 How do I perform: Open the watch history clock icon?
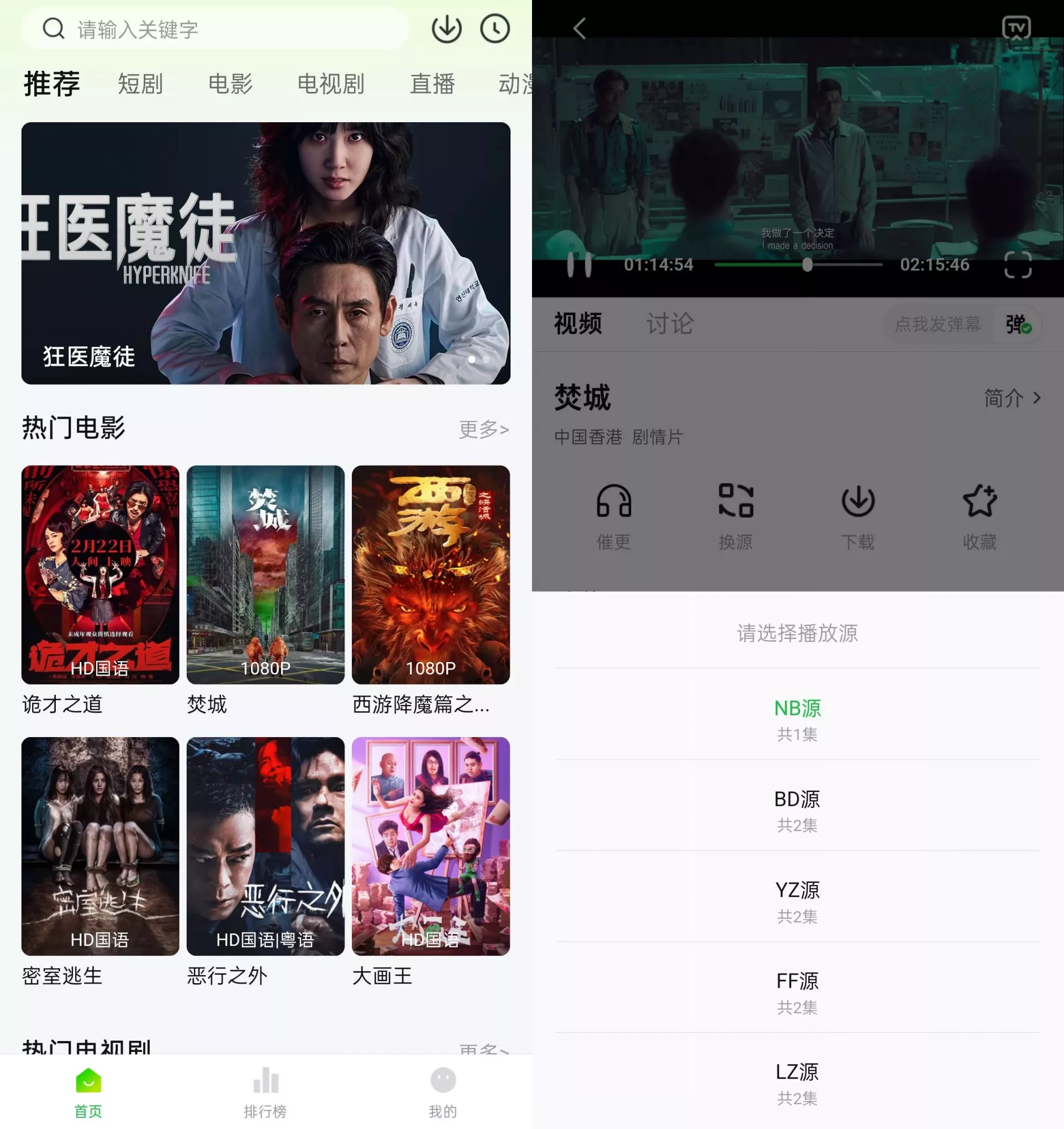pos(495,29)
